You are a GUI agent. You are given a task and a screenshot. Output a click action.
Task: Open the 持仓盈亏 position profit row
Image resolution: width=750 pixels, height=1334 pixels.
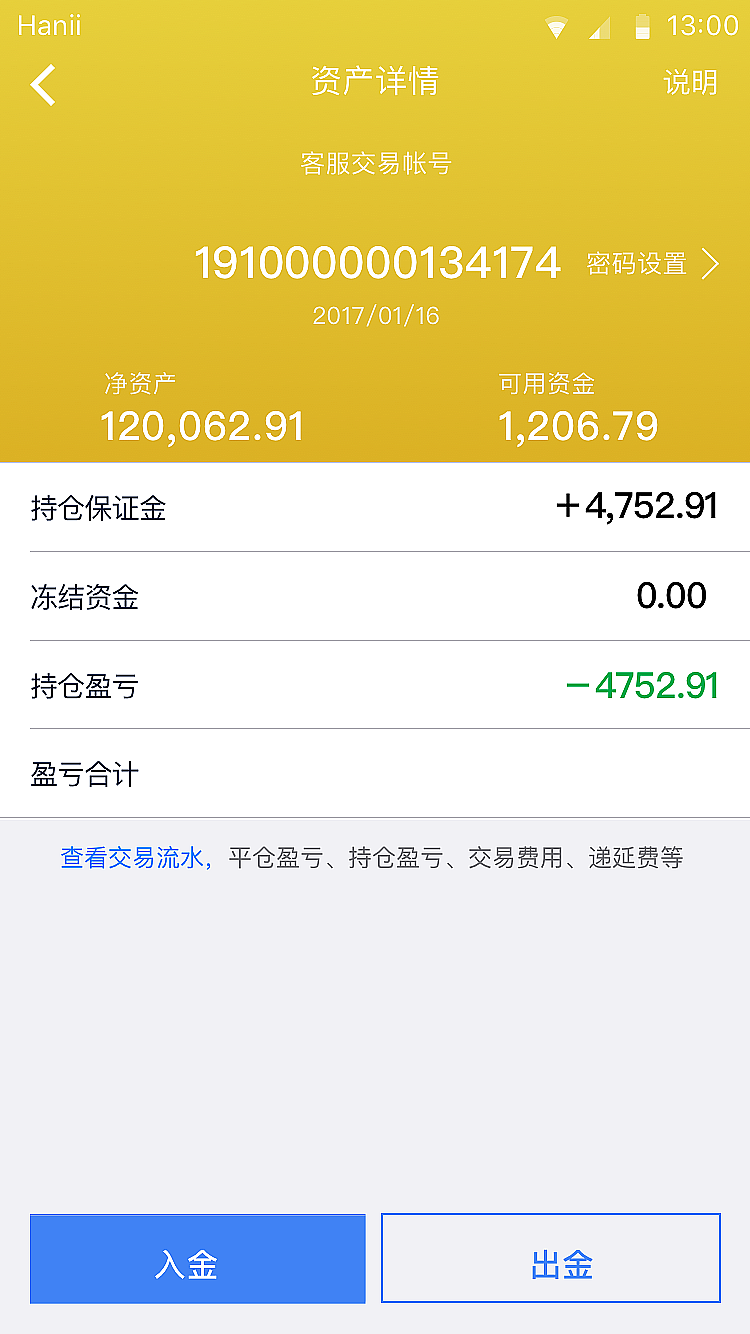(375, 686)
